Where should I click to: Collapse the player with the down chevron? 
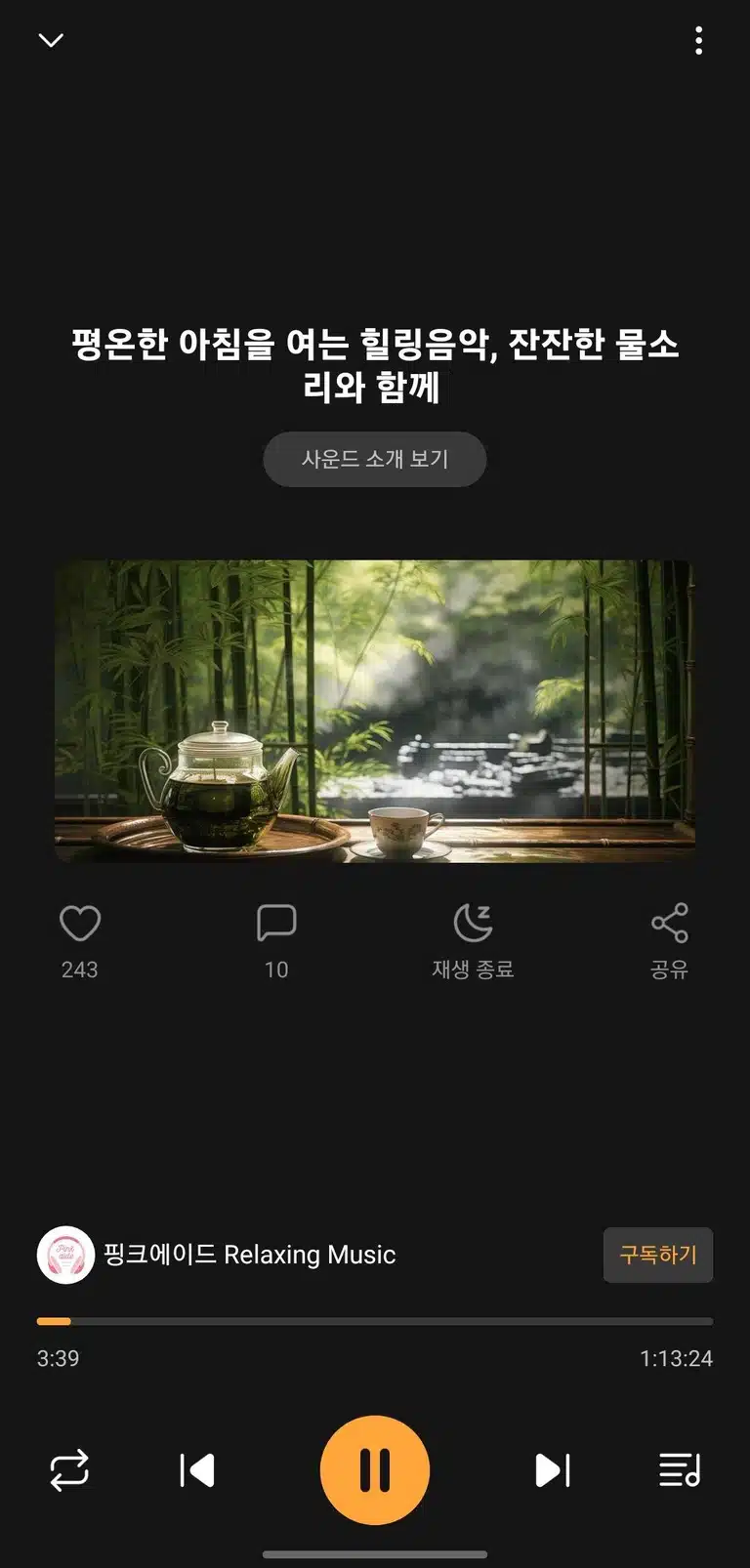click(x=51, y=40)
